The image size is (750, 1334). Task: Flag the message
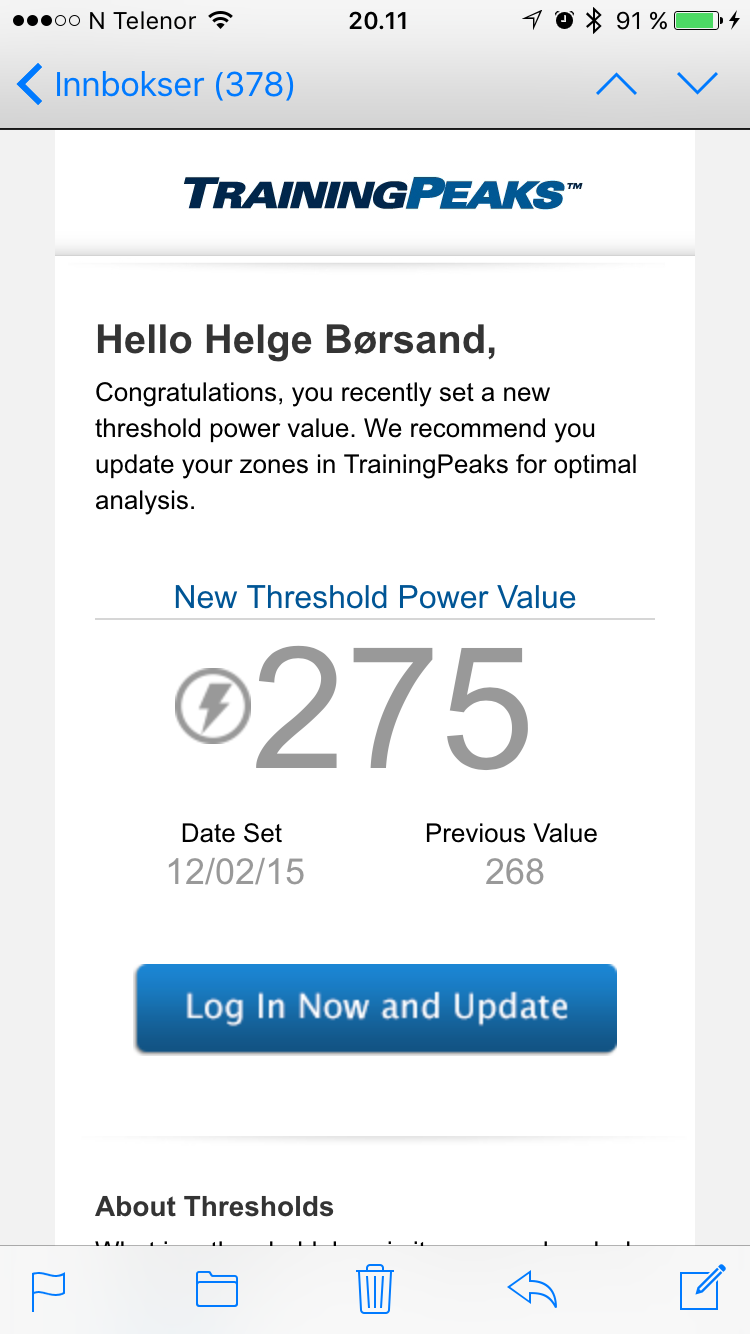[47, 1288]
